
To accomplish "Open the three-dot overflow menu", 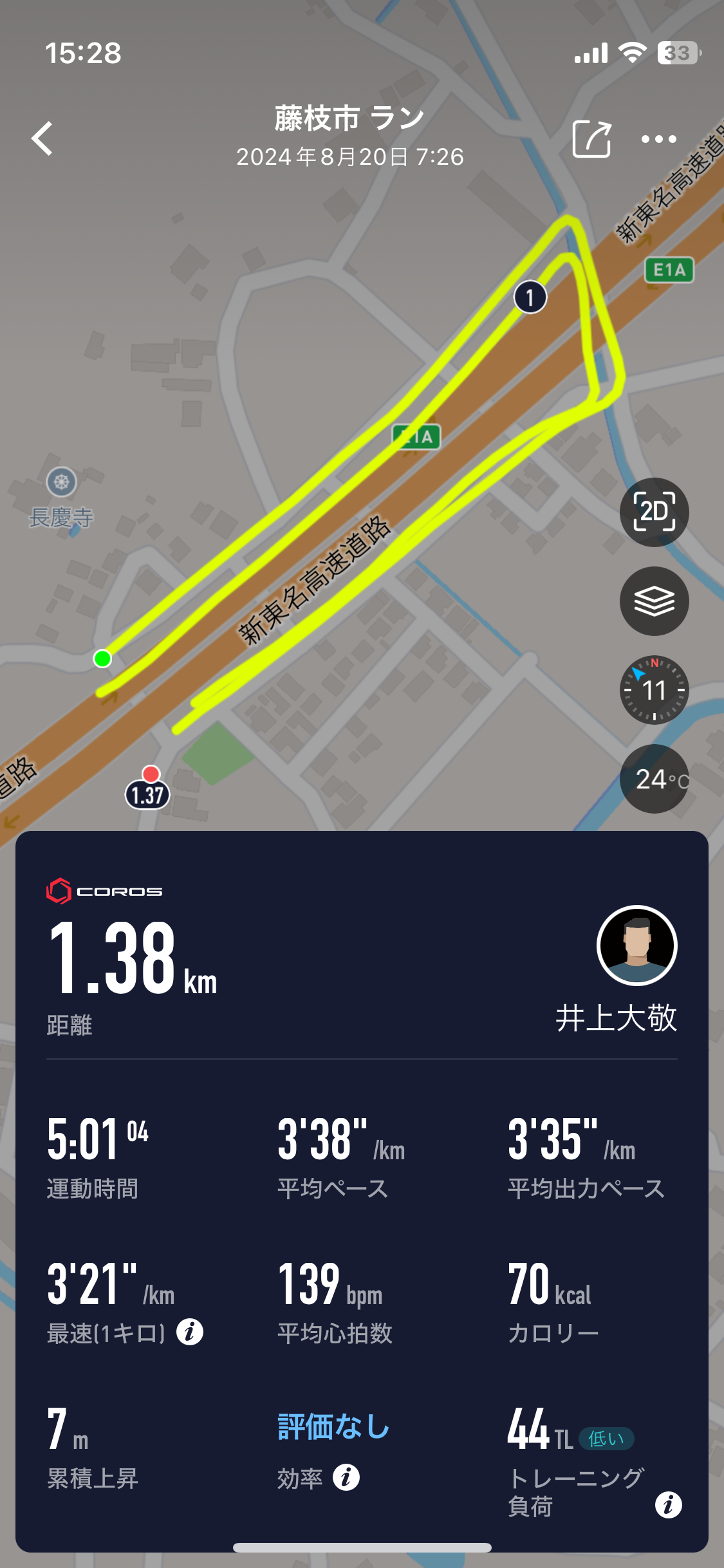I will click(x=658, y=139).
